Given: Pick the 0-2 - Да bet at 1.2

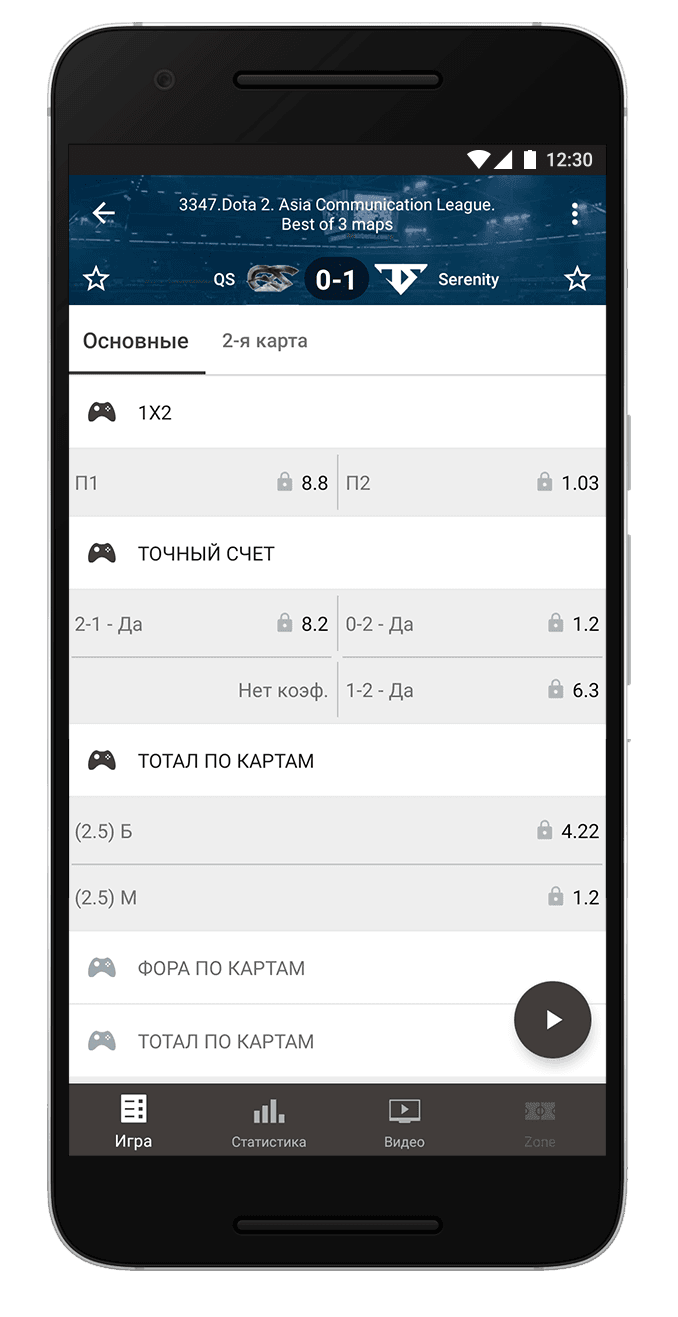Looking at the screenshot, I should tap(472, 624).
